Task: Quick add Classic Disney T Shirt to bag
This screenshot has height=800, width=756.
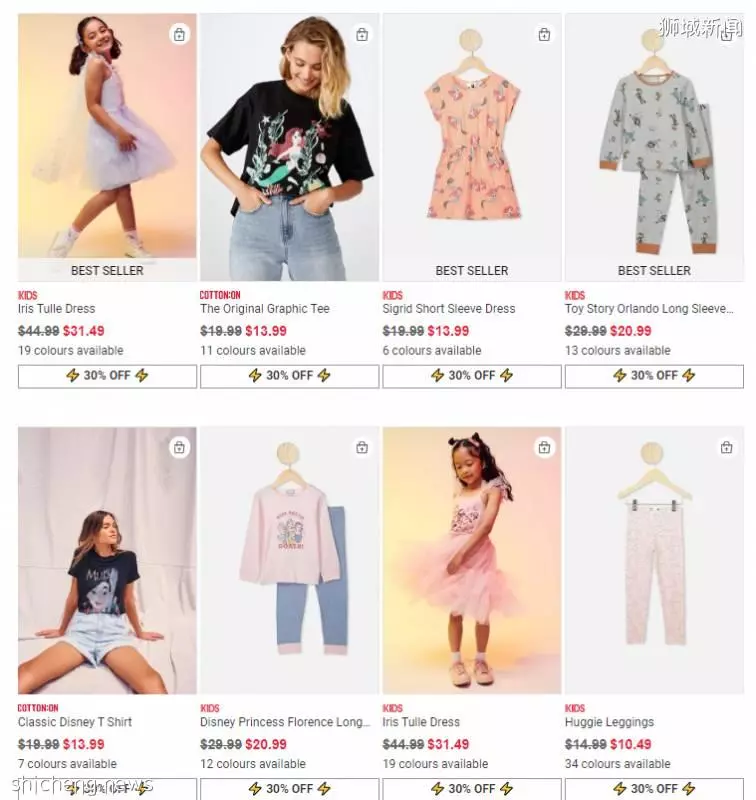Action: [179, 448]
